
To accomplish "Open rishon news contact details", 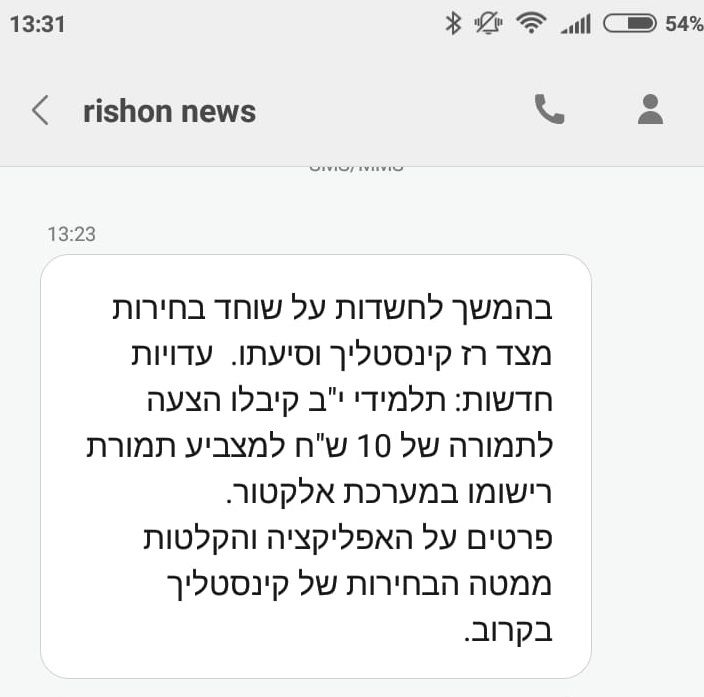I will click(x=650, y=110).
